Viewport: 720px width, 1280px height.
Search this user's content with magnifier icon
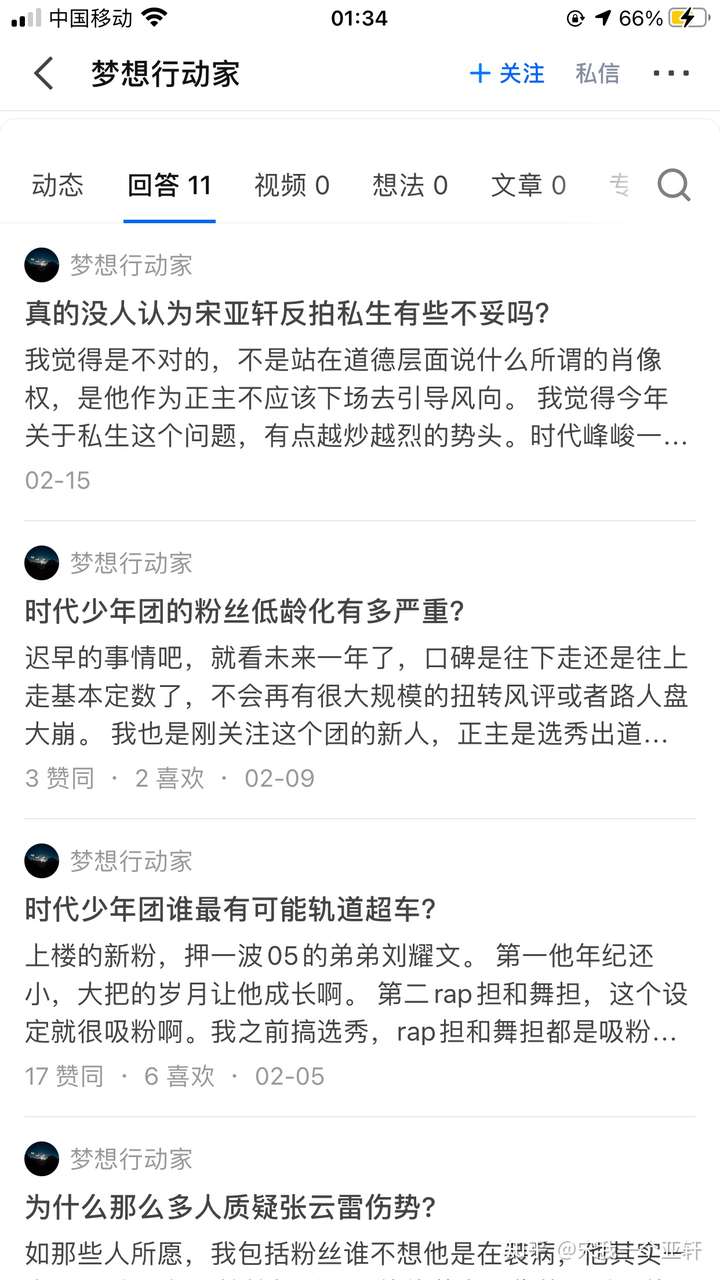coord(674,185)
